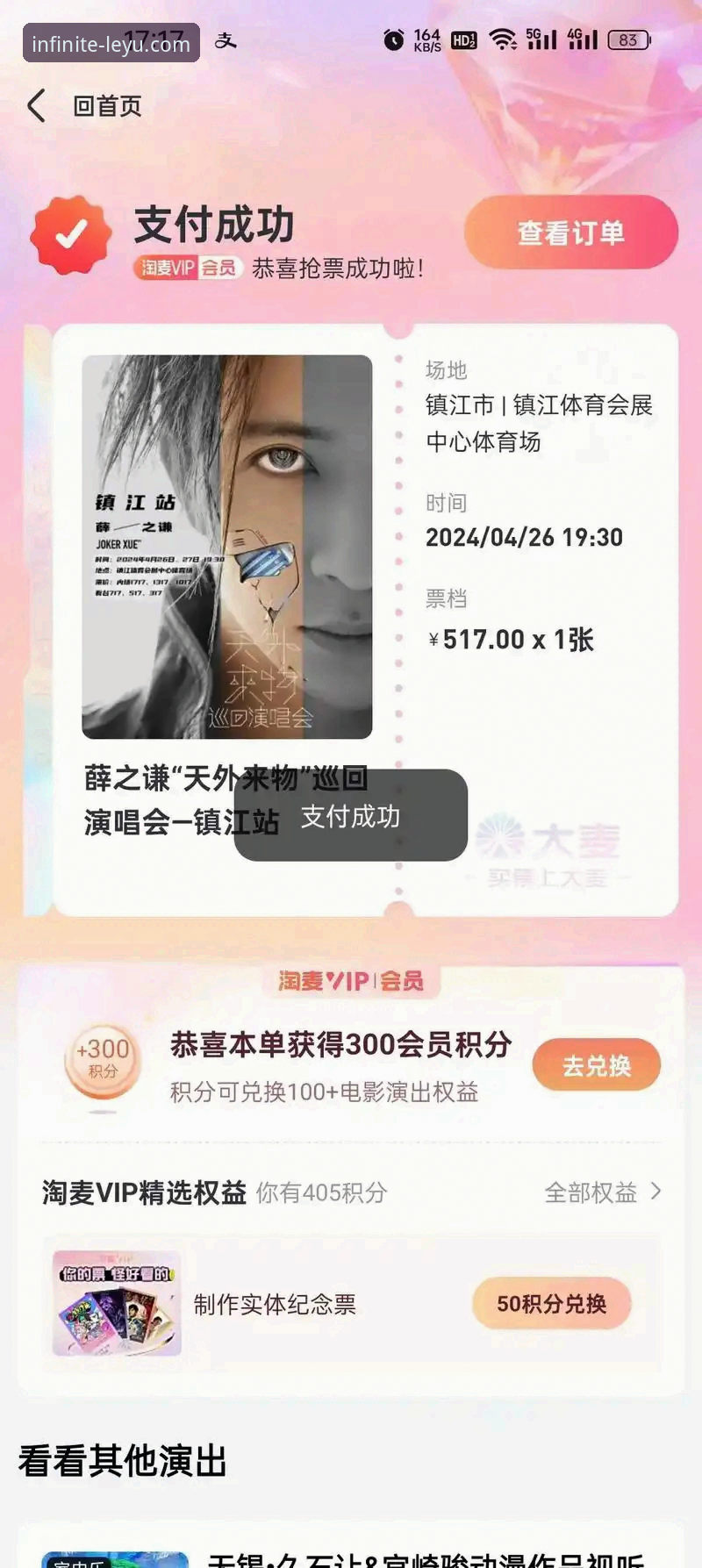This screenshot has height=1568, width=702.
Task: Select the 50积分兑换 button
Action: point(553,1305)
